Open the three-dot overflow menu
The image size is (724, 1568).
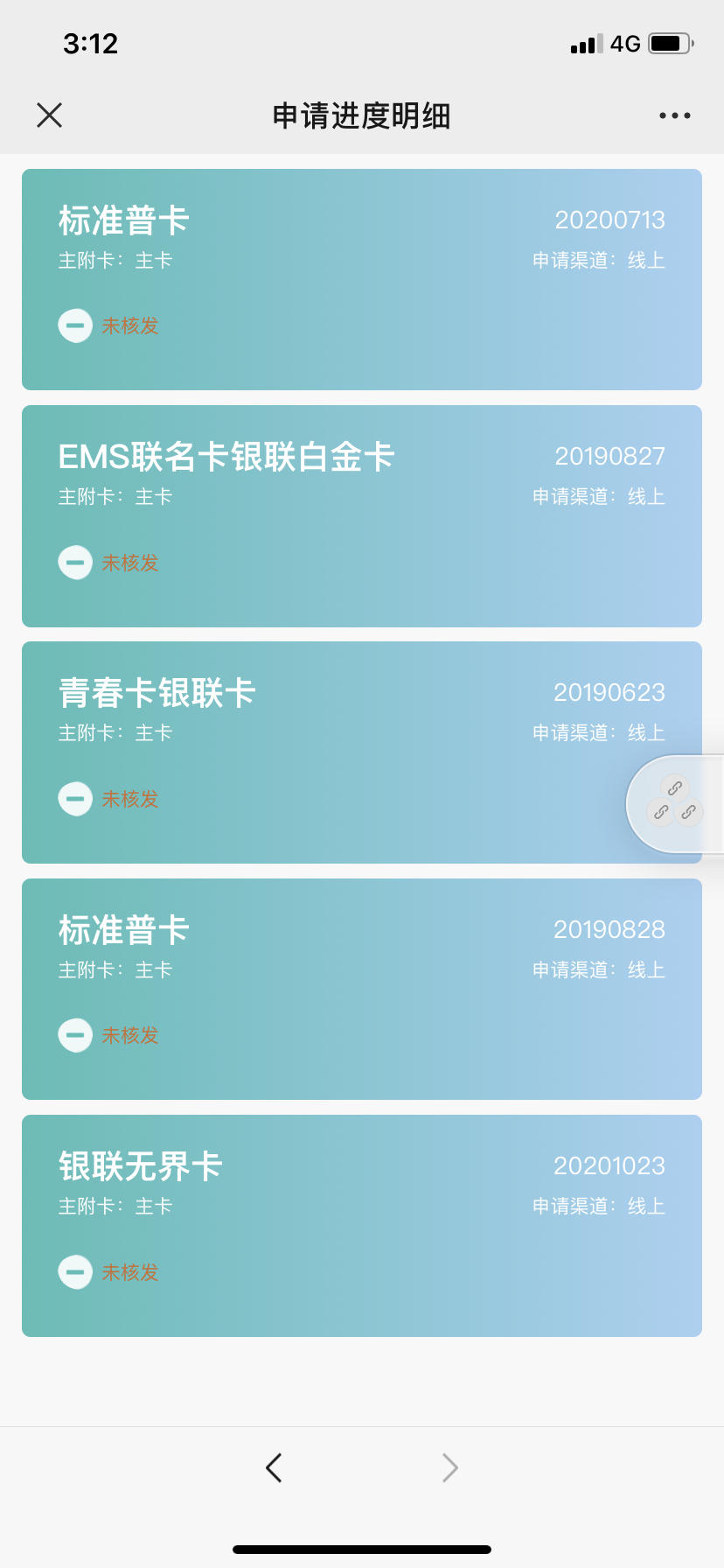tap(674, 115)
